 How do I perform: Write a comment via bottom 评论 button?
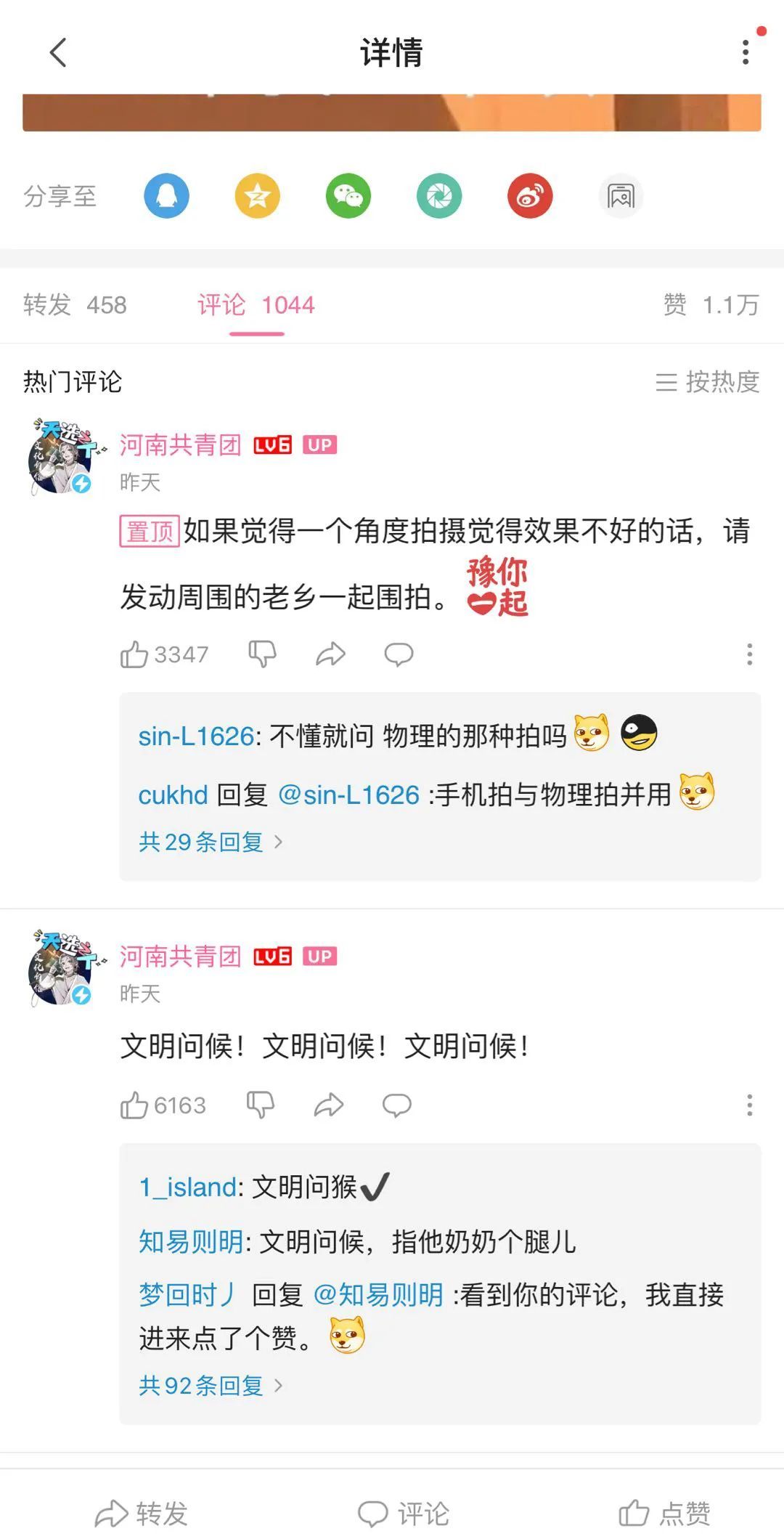tap(404, 1514)
